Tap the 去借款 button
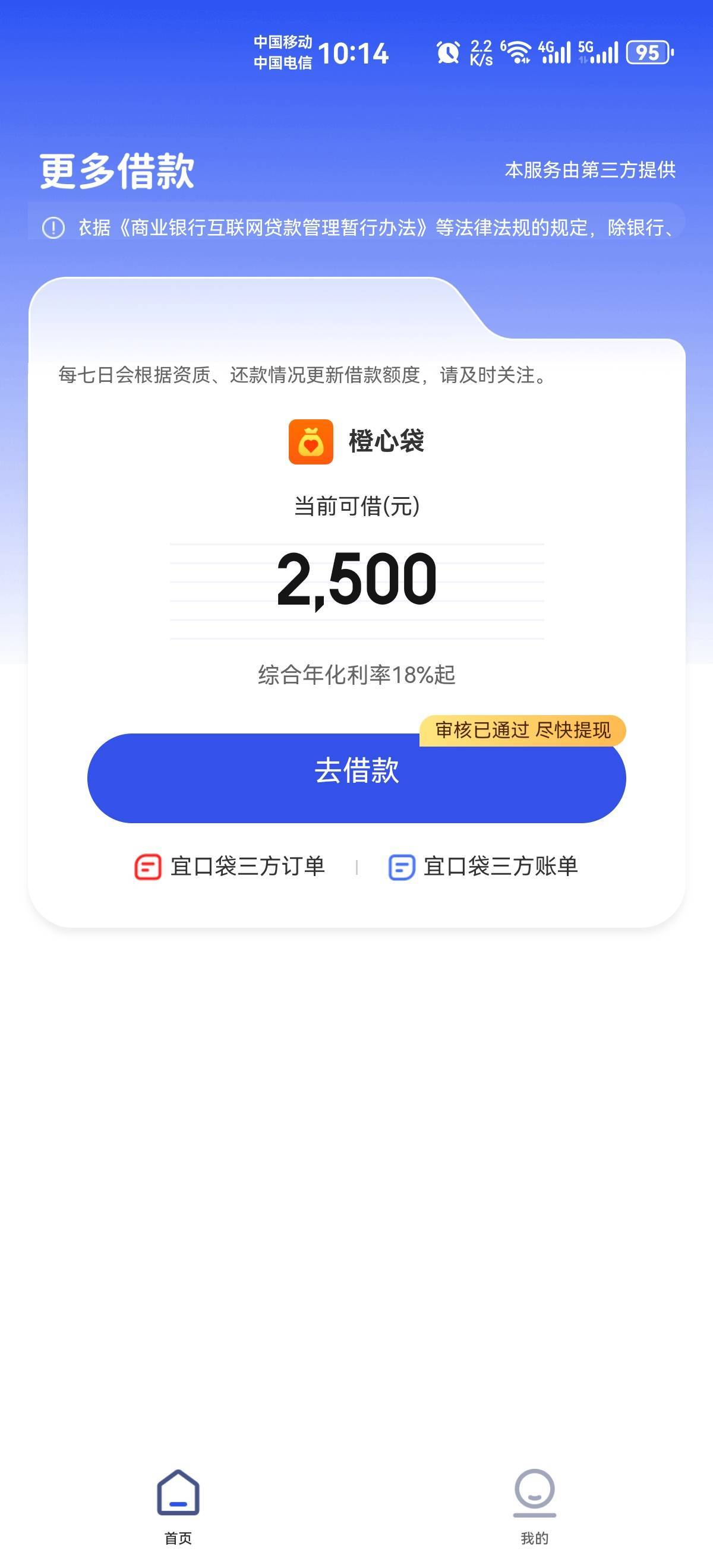713x1568 pixels. [x=356, y=777]
